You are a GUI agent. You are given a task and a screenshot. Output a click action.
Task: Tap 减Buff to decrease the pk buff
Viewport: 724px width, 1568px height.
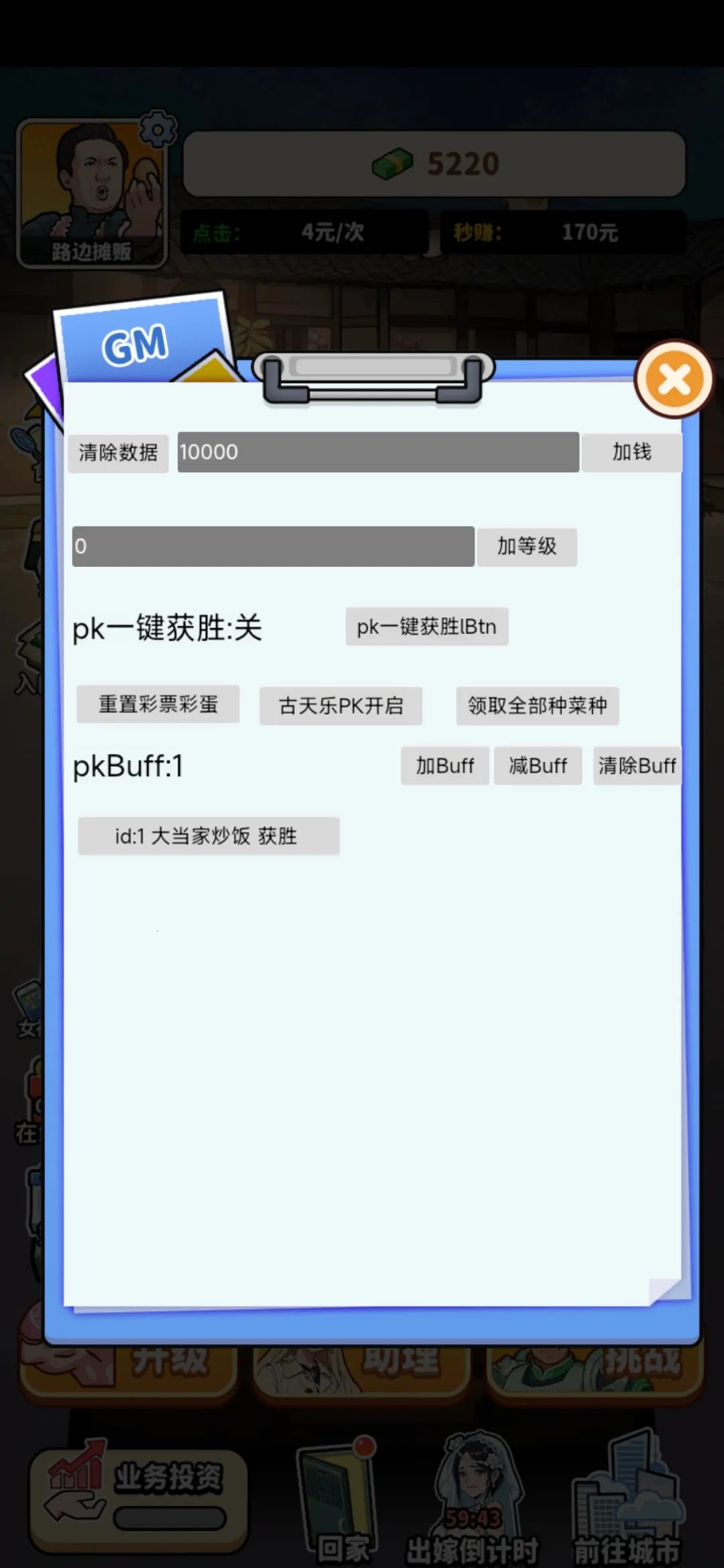coord(538,765)
